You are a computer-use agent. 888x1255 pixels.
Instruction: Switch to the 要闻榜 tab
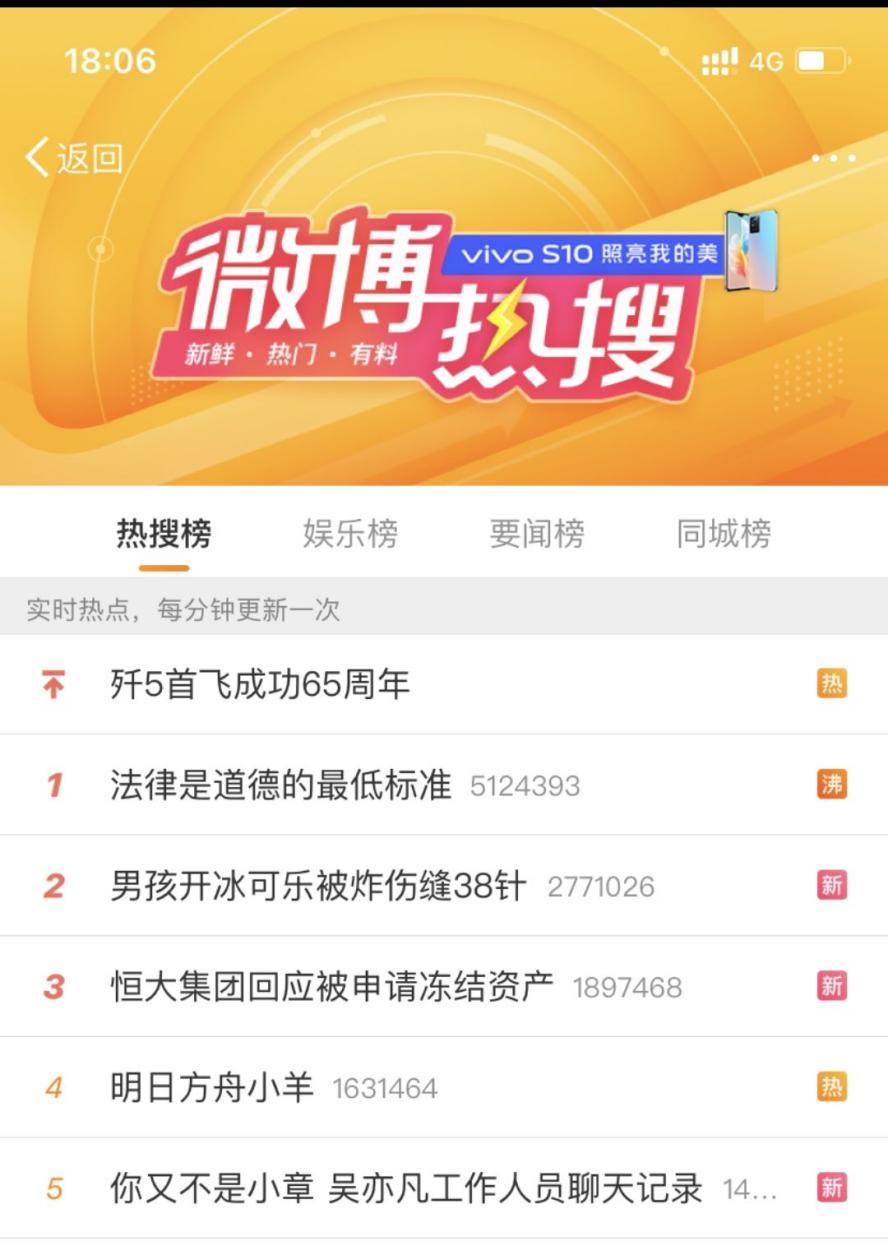537,534
